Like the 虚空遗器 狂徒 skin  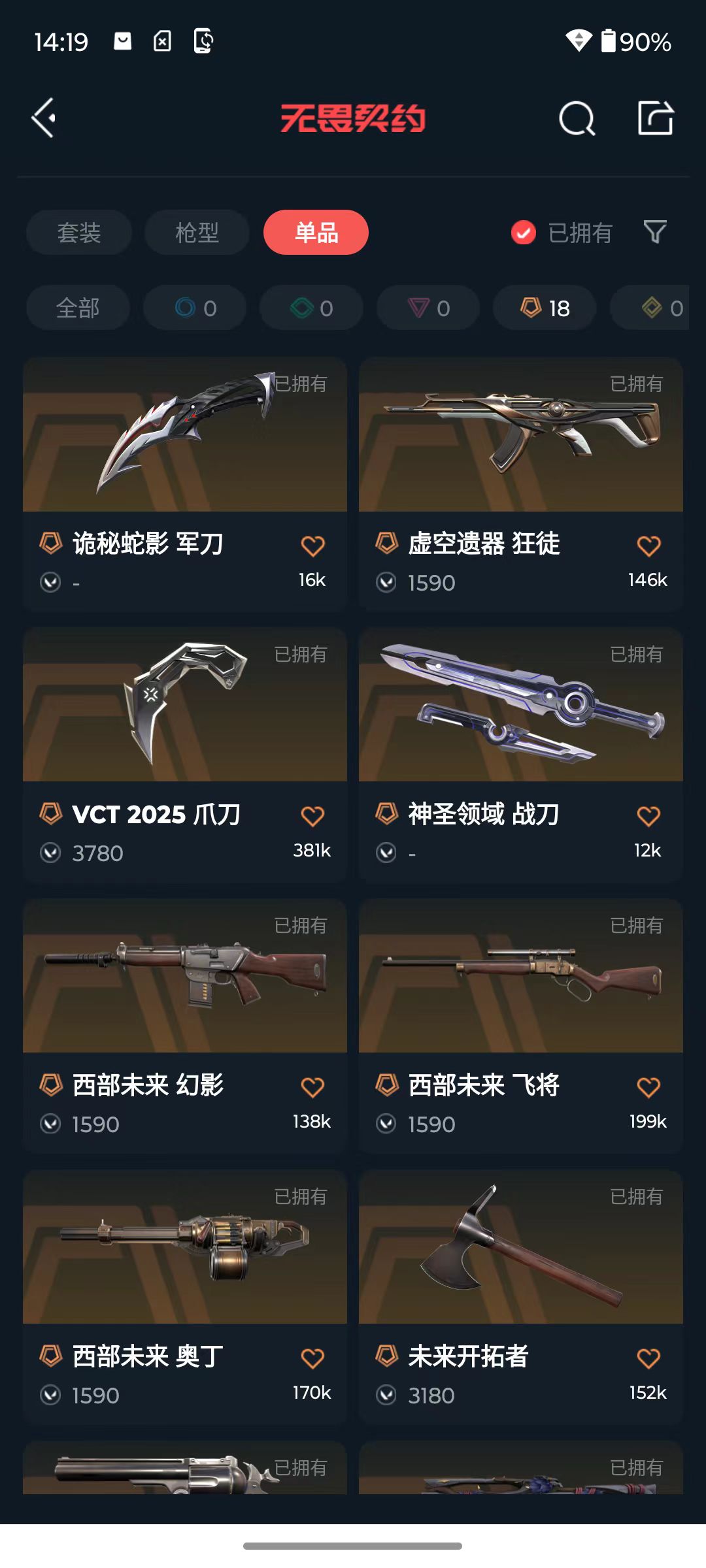point(648,546)
